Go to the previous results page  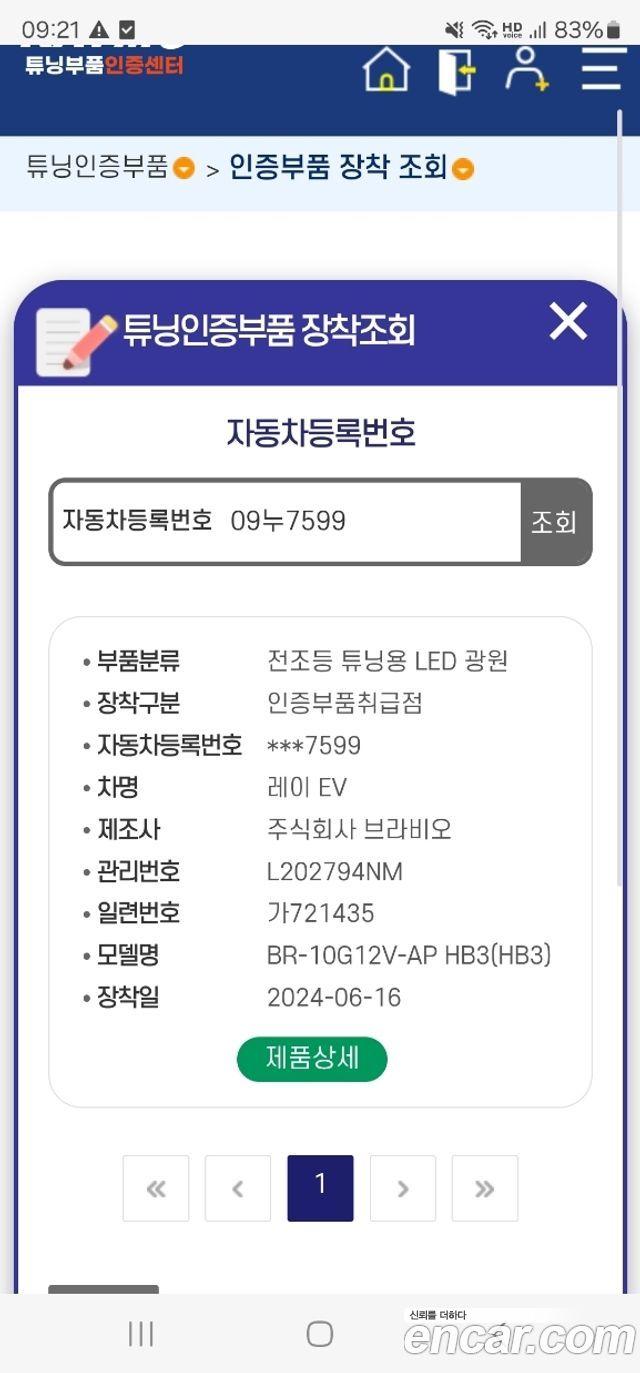click(238, 1188)
